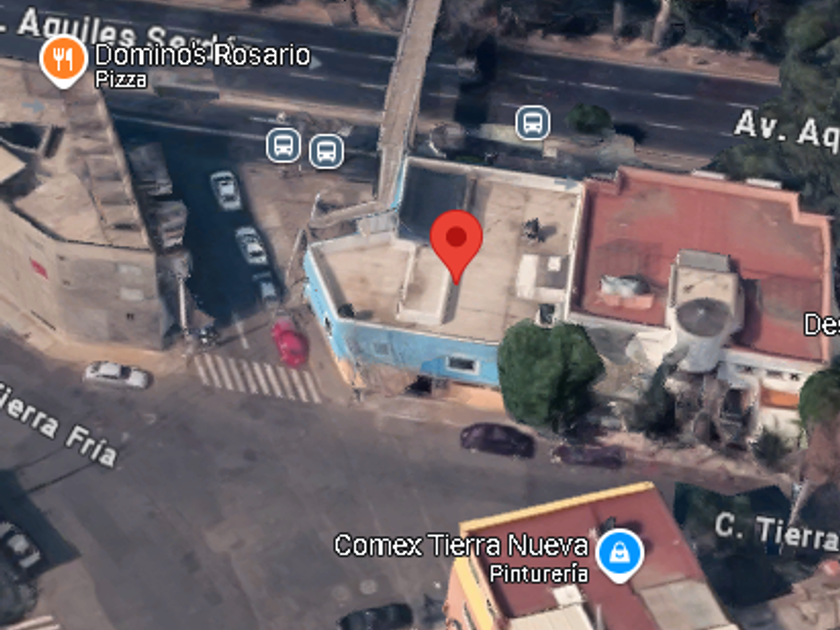
Task: Select the Comex Tierra Nueva shop pin
Action: point(620,556)
